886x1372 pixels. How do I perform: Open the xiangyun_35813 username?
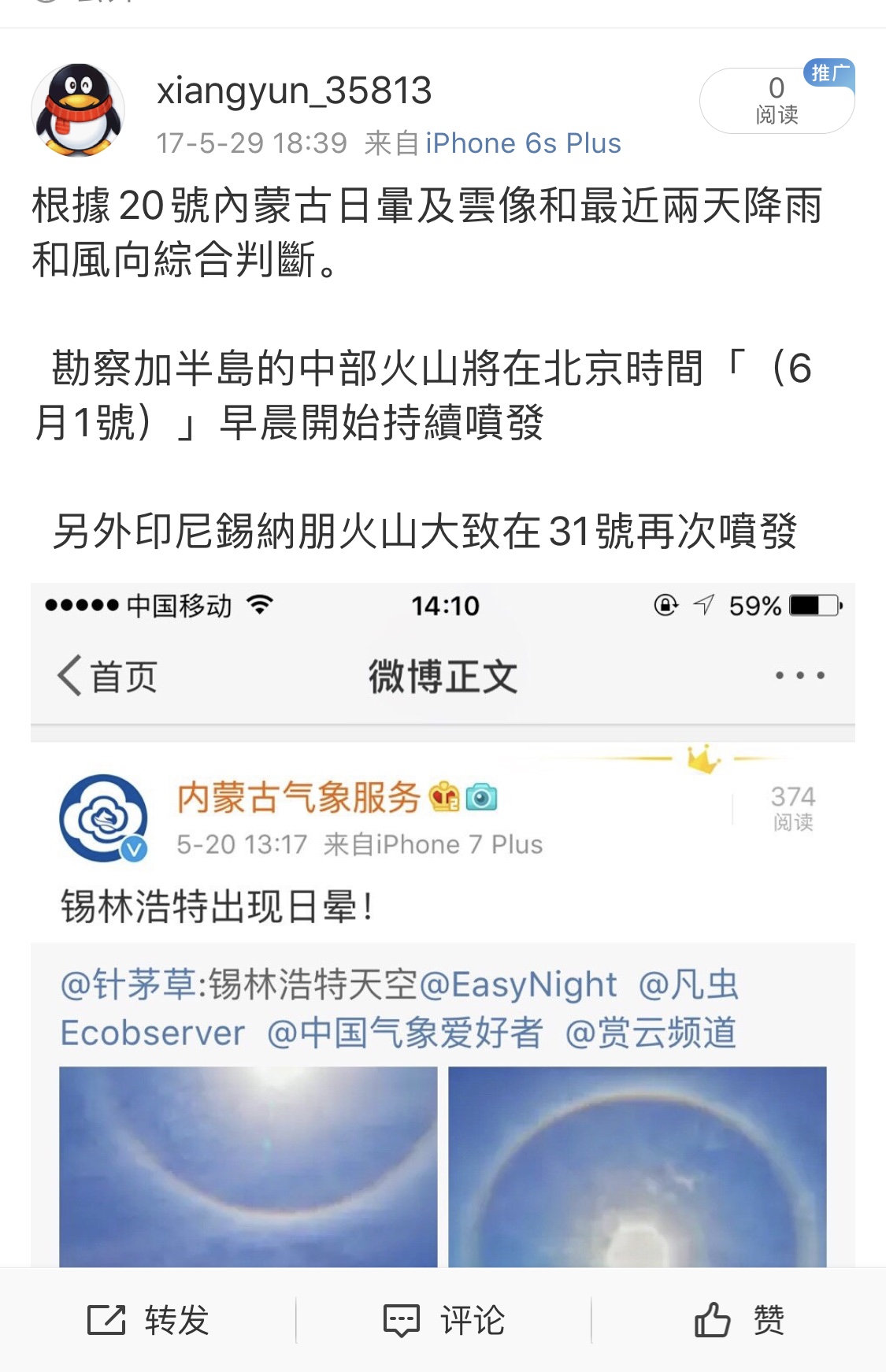294,91
